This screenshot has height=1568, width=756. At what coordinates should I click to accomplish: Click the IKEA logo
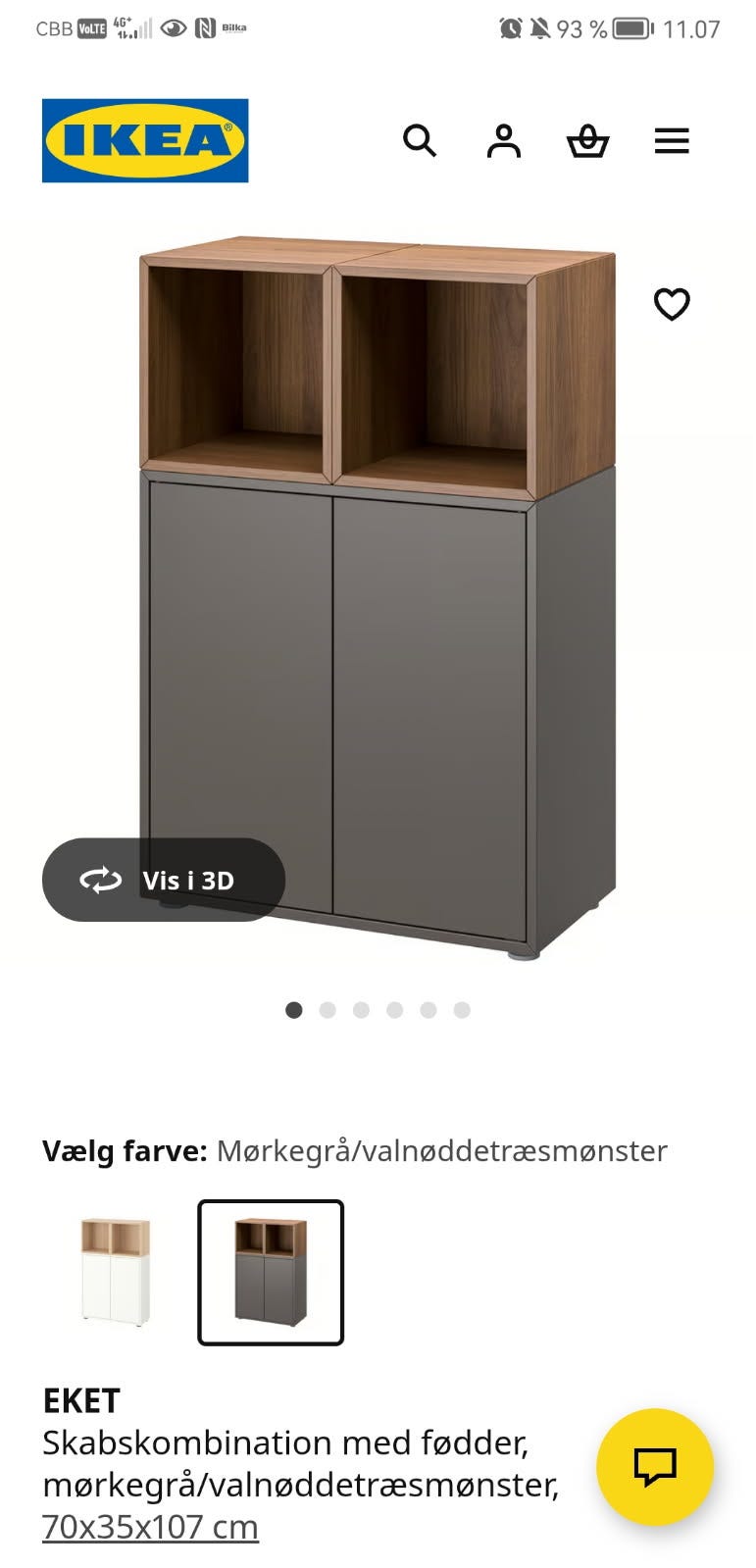click(x=144, y=140)
